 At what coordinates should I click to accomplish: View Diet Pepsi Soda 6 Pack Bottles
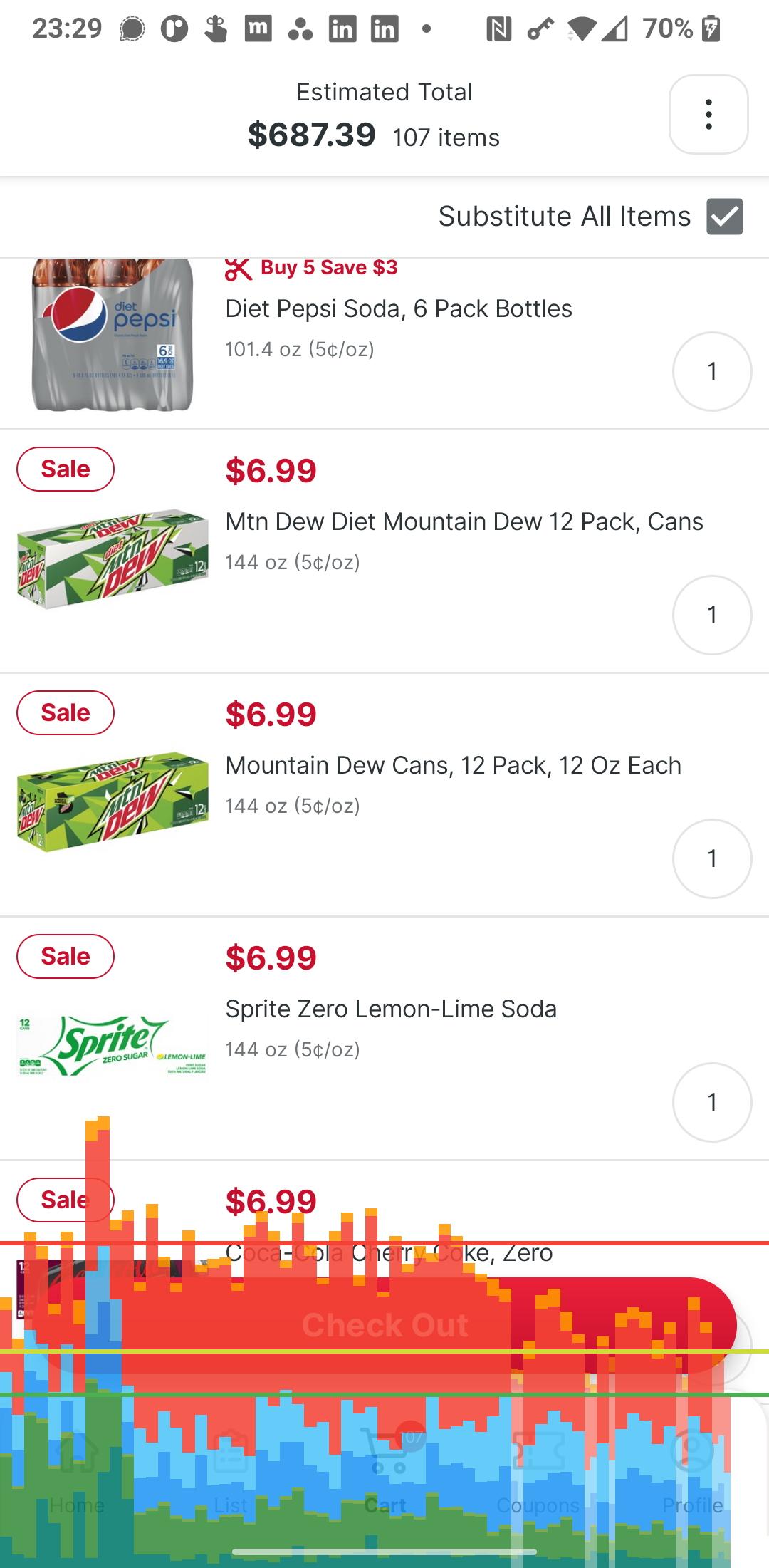coord(398,308)
